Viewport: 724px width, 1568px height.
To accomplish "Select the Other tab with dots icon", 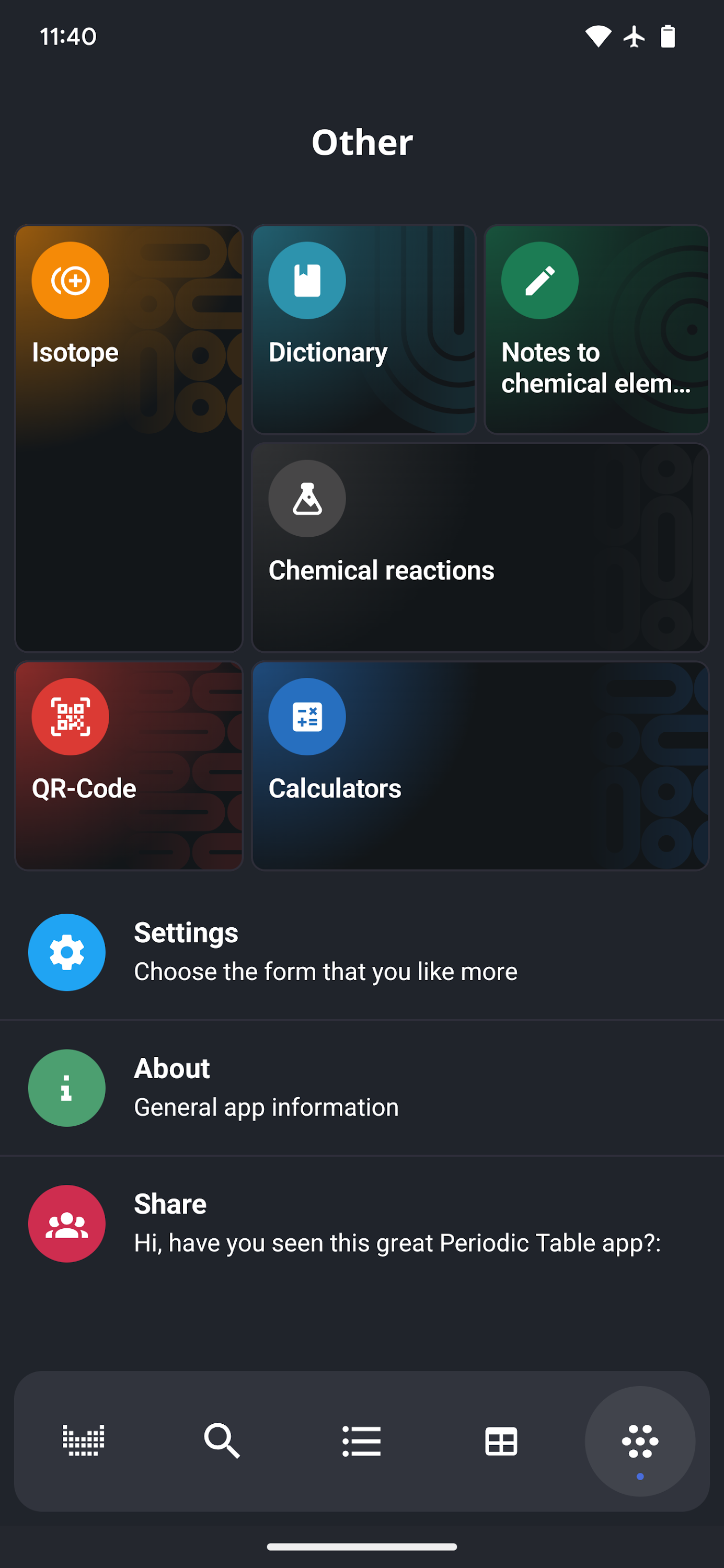I will click(x=640, y=1441).
